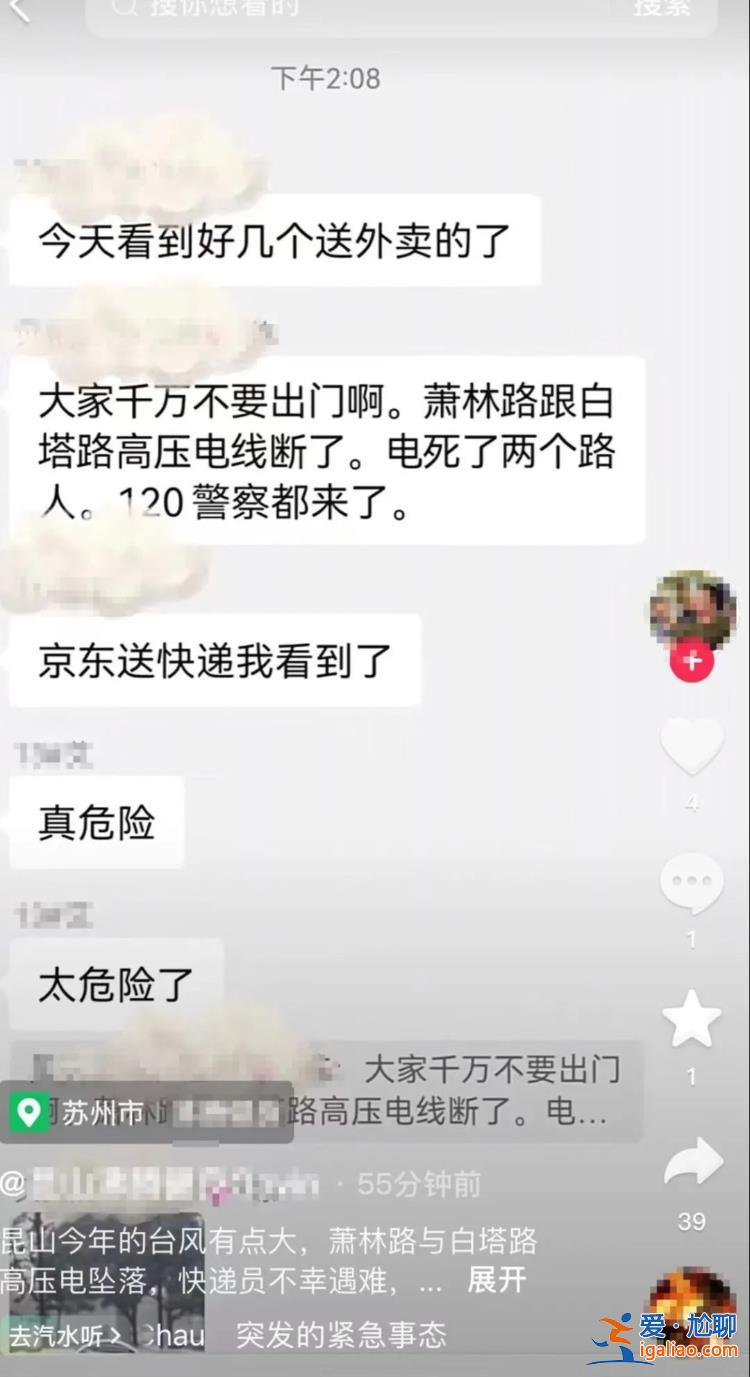Open the spinning music disc

(692, 1310)
